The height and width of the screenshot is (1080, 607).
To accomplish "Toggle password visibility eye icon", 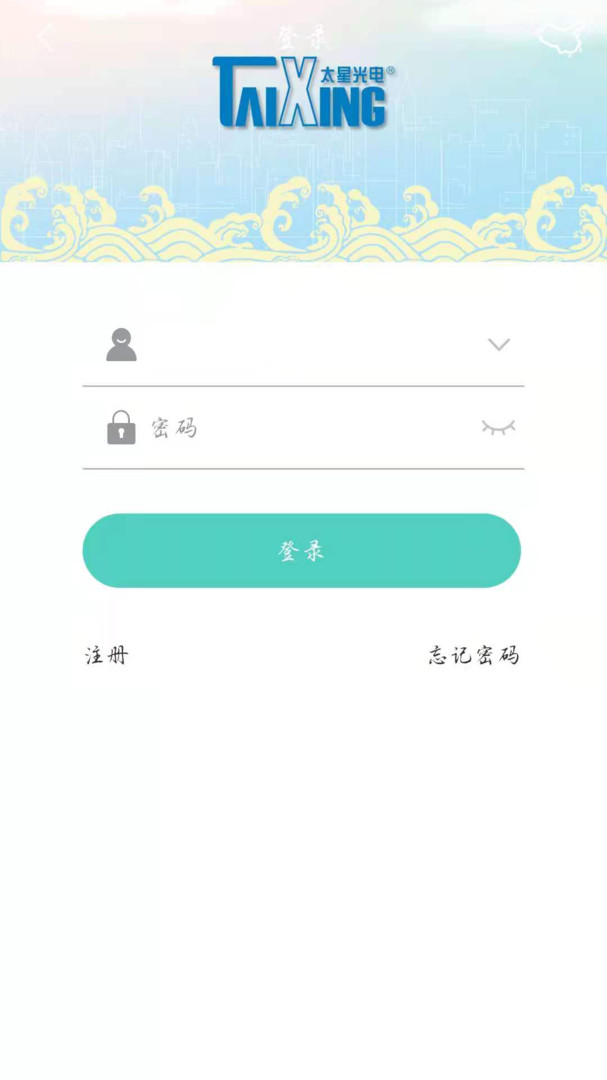I will coord(498,428).
